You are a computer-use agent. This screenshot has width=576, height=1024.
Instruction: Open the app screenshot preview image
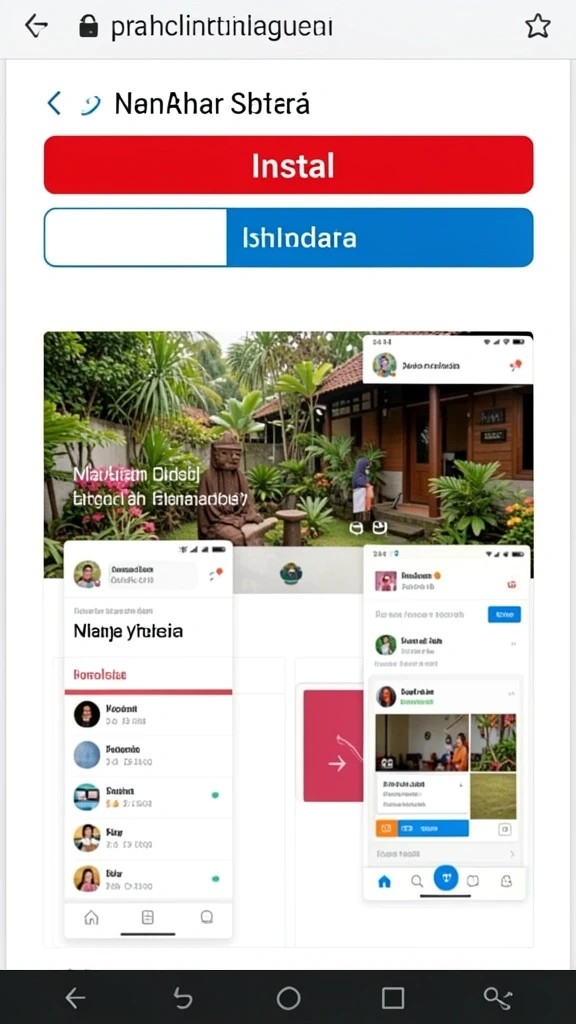pos(289,639)
